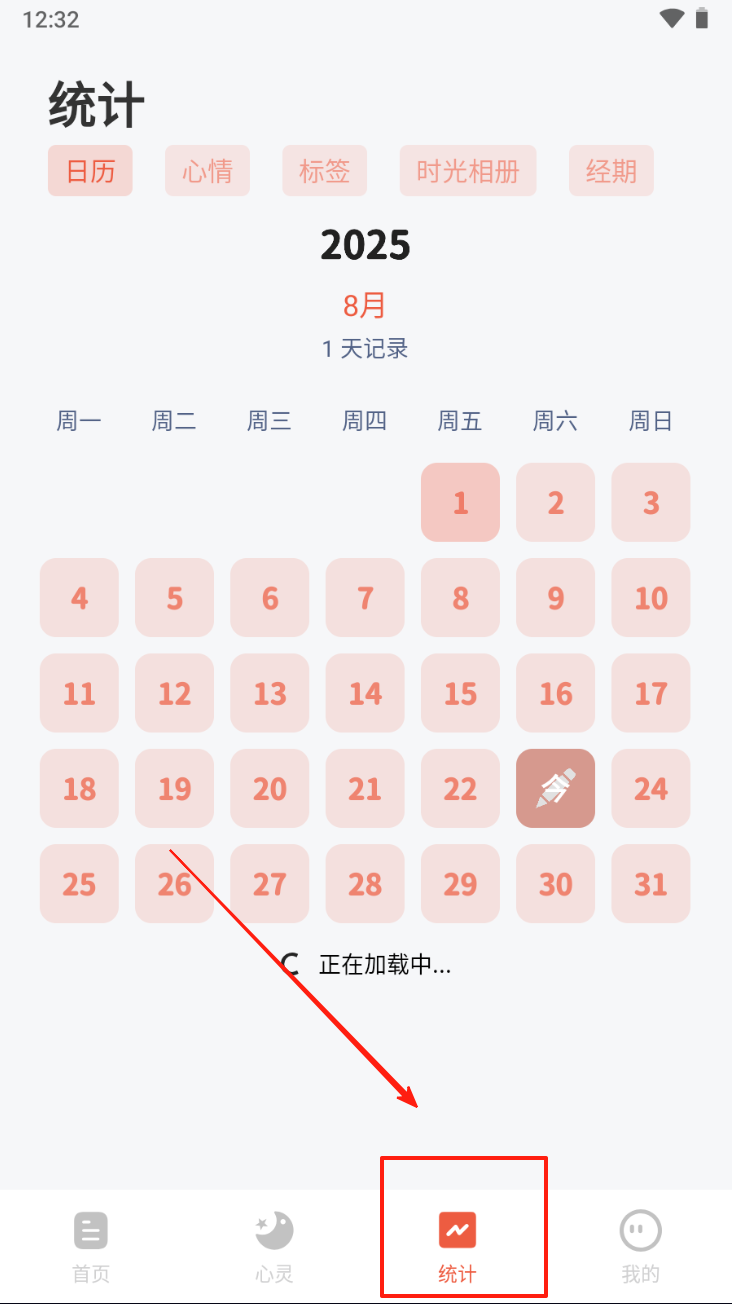
Task: Open the 我的 profile tab
Action: tap(640, 1245)
